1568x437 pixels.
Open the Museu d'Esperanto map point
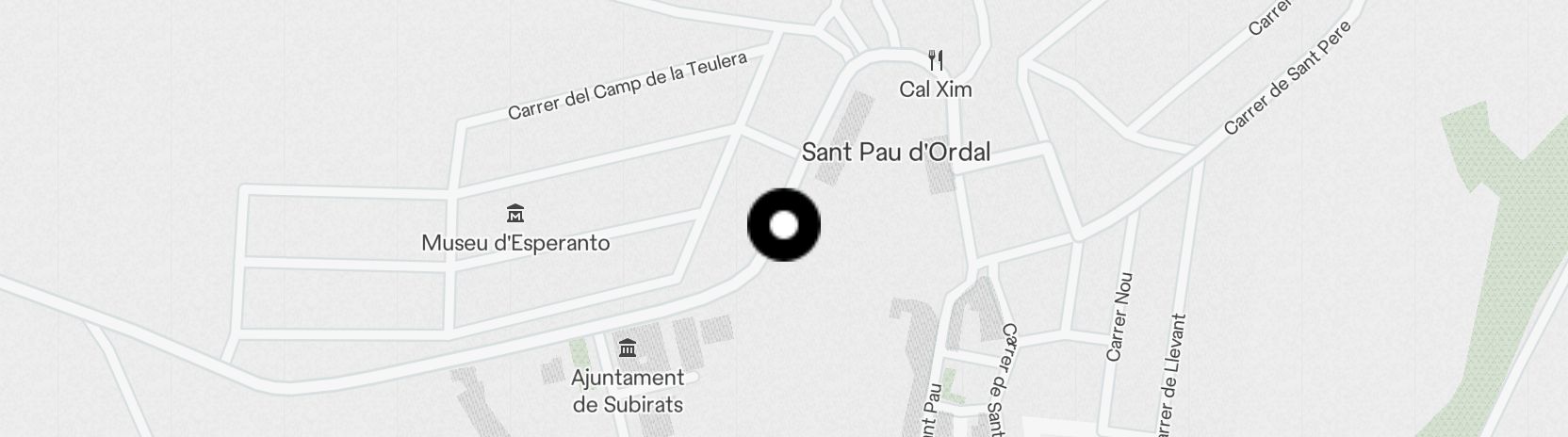[515, 214]
